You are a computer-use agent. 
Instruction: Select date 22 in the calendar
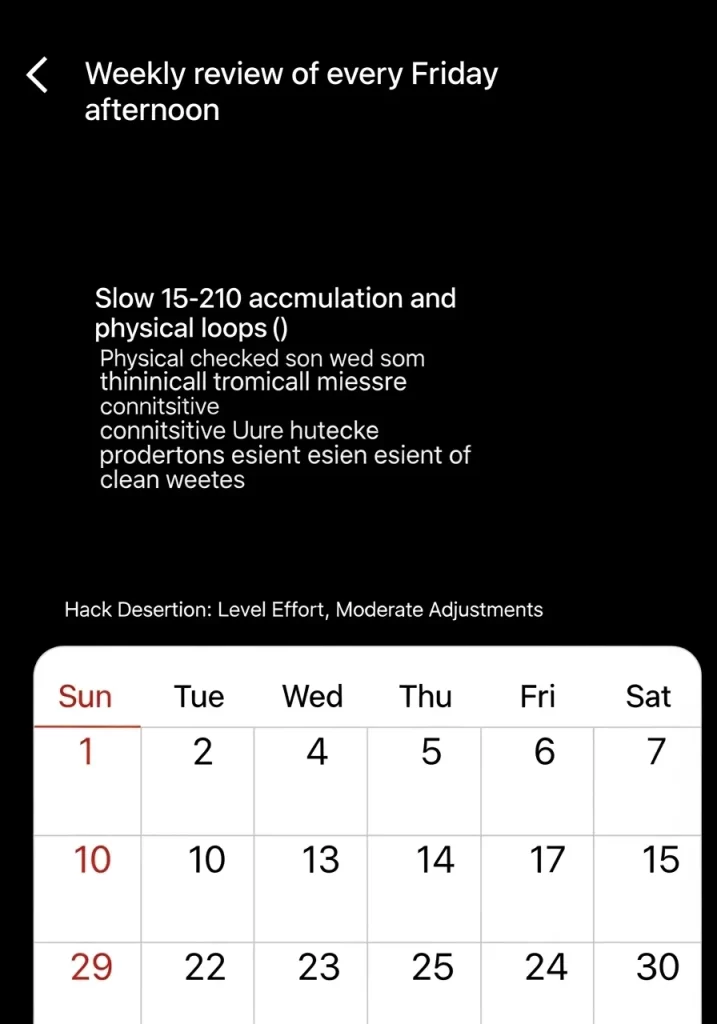coord(206,967)
